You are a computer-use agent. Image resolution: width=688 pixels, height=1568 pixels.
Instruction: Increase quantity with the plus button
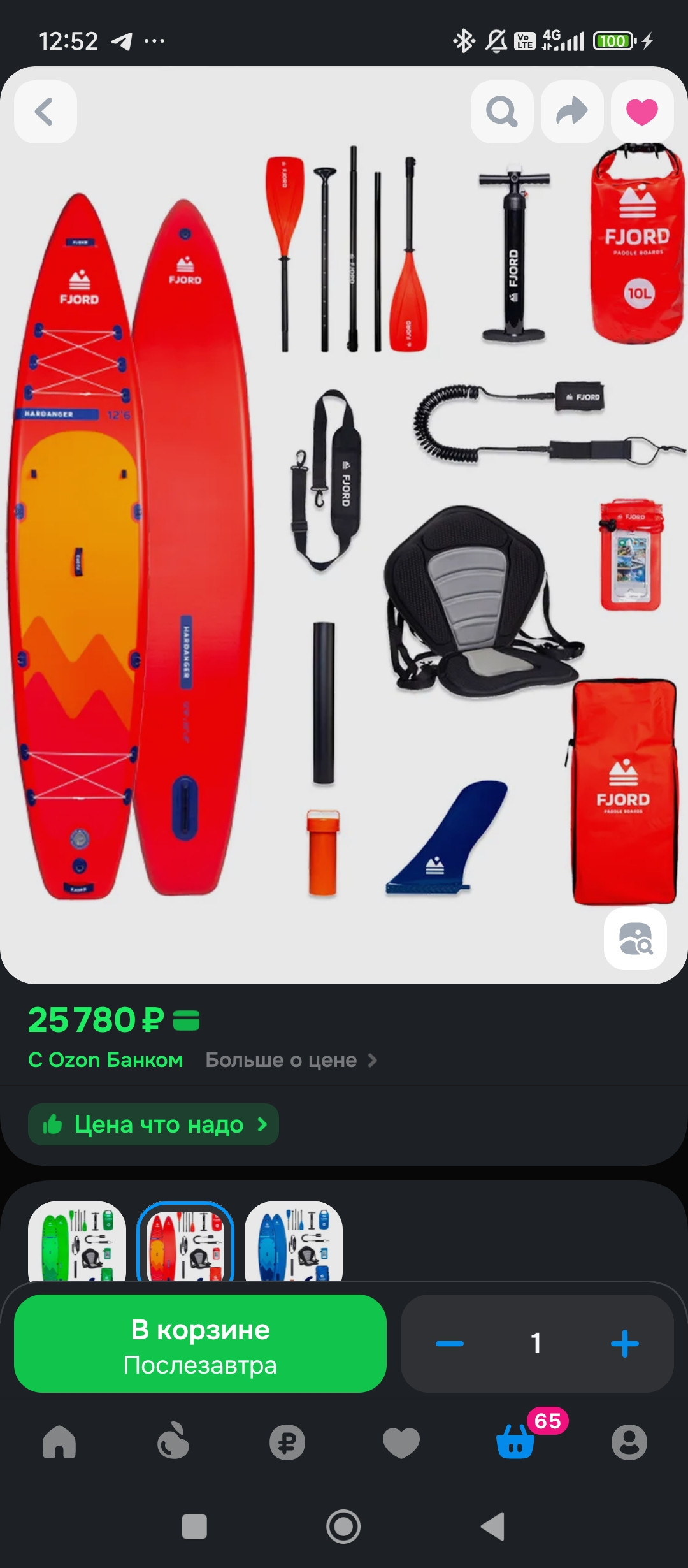624,1343
